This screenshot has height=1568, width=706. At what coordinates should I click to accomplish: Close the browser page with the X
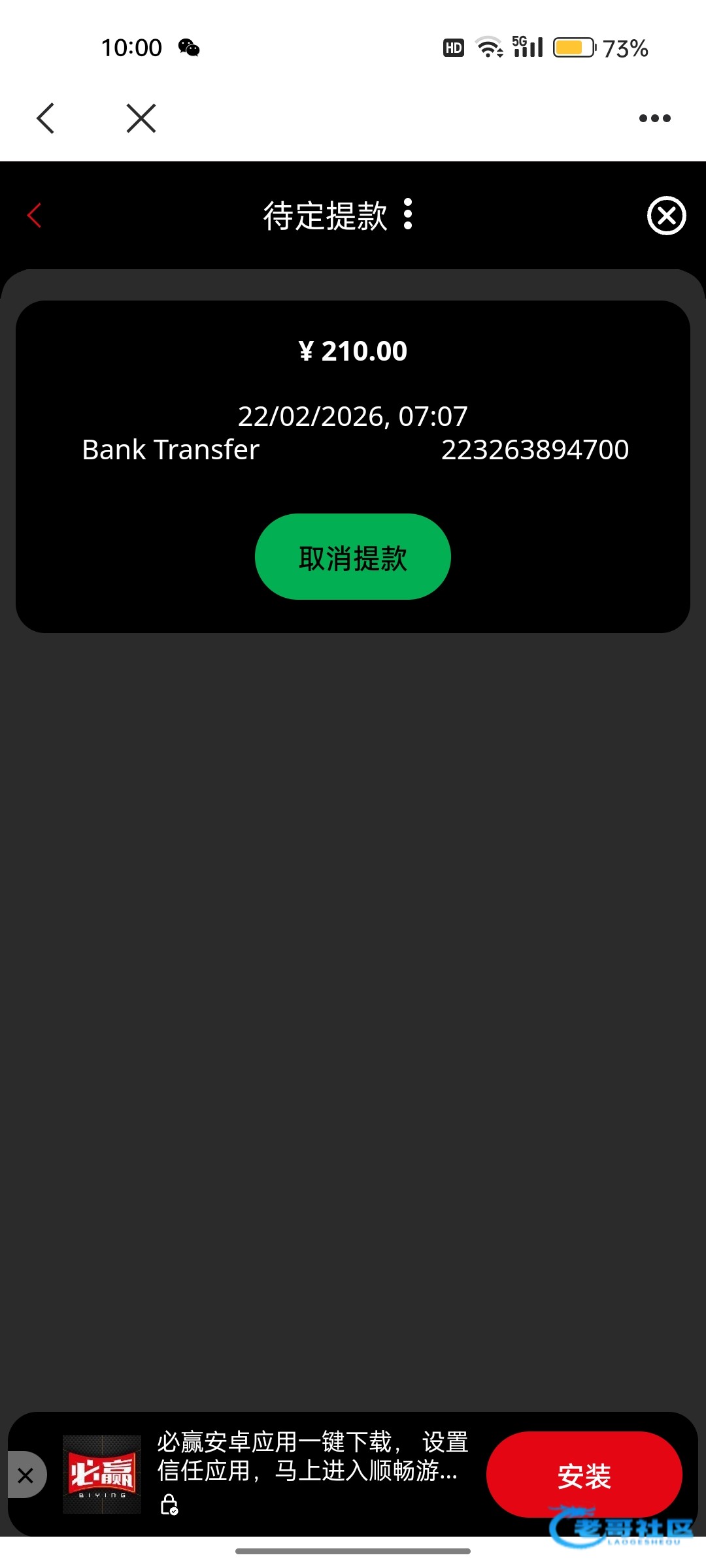(141, 118)
